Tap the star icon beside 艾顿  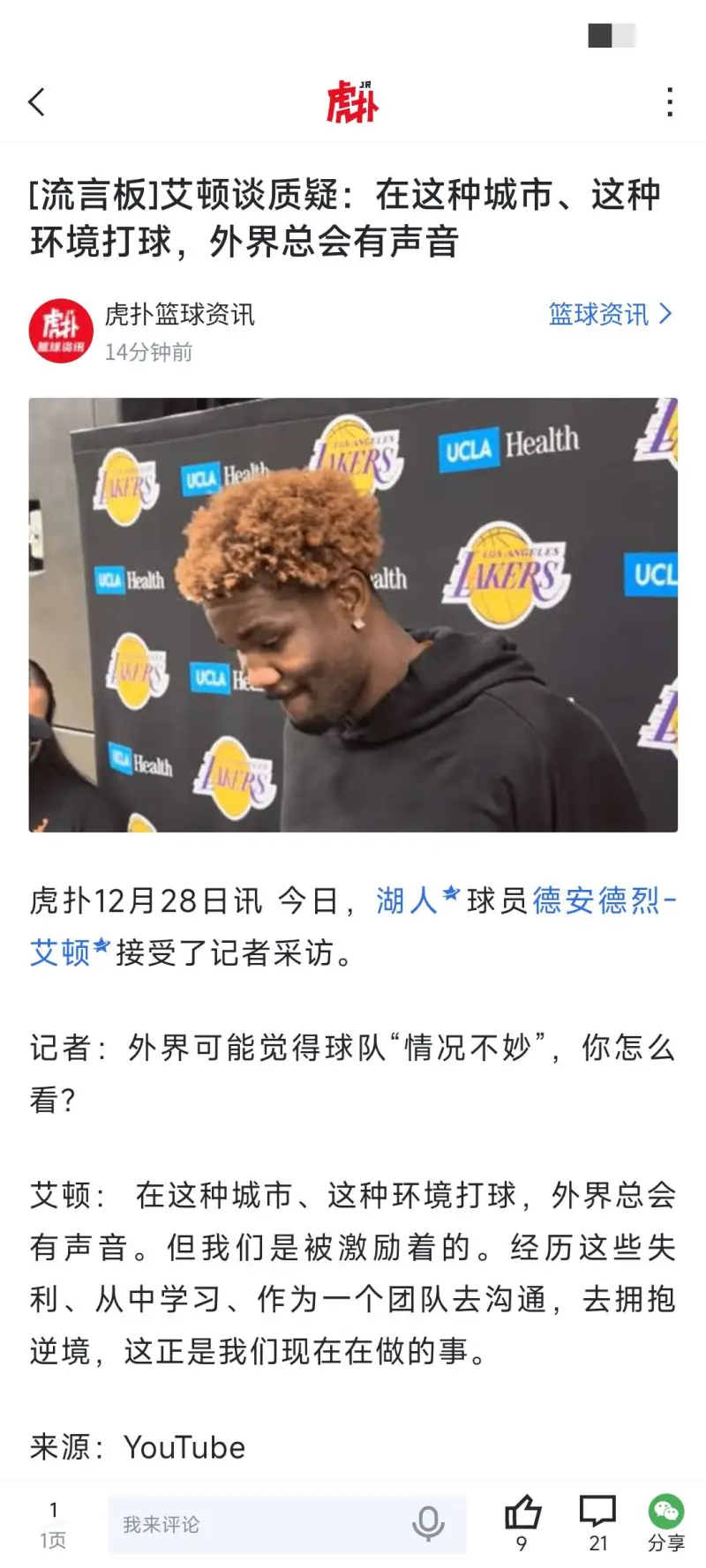tap(101, 946)
